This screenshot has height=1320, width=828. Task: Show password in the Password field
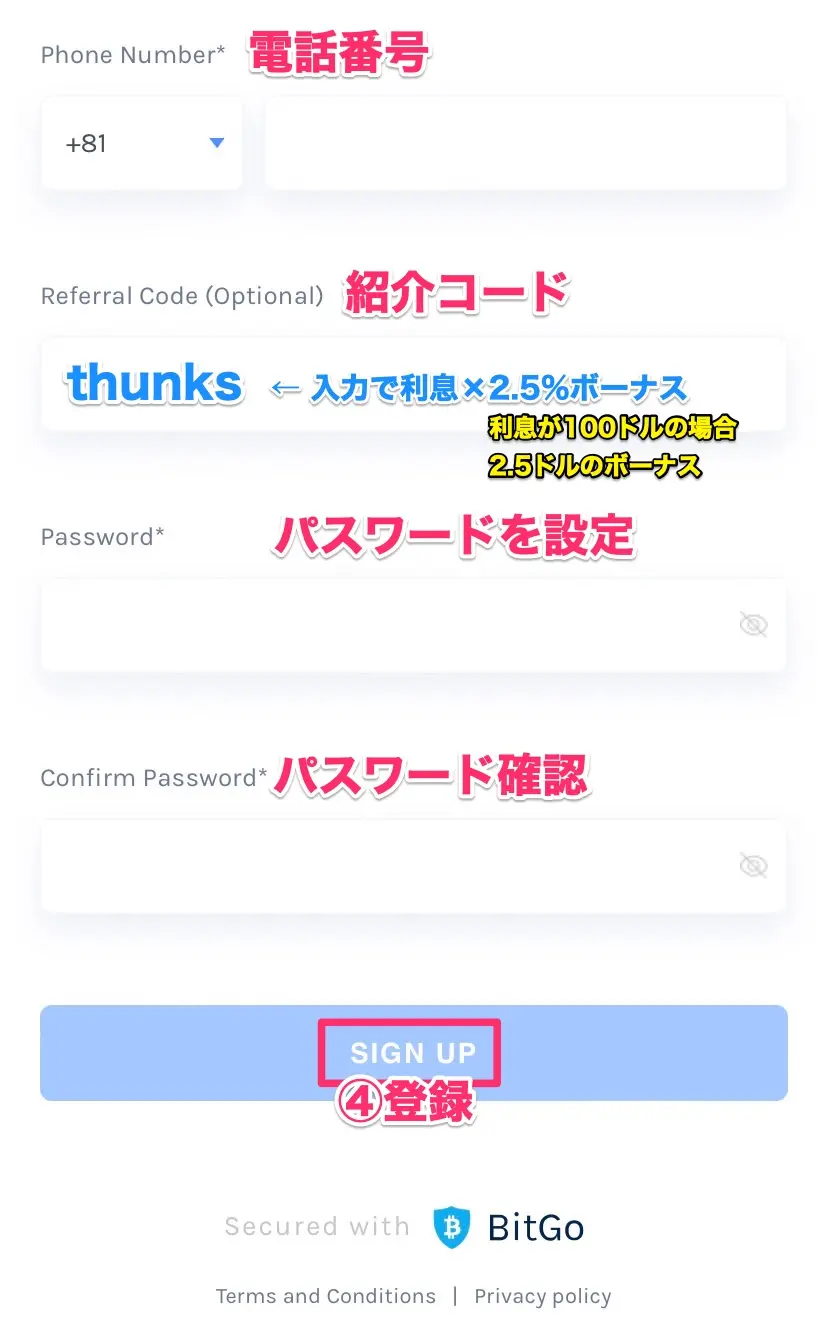752,626
